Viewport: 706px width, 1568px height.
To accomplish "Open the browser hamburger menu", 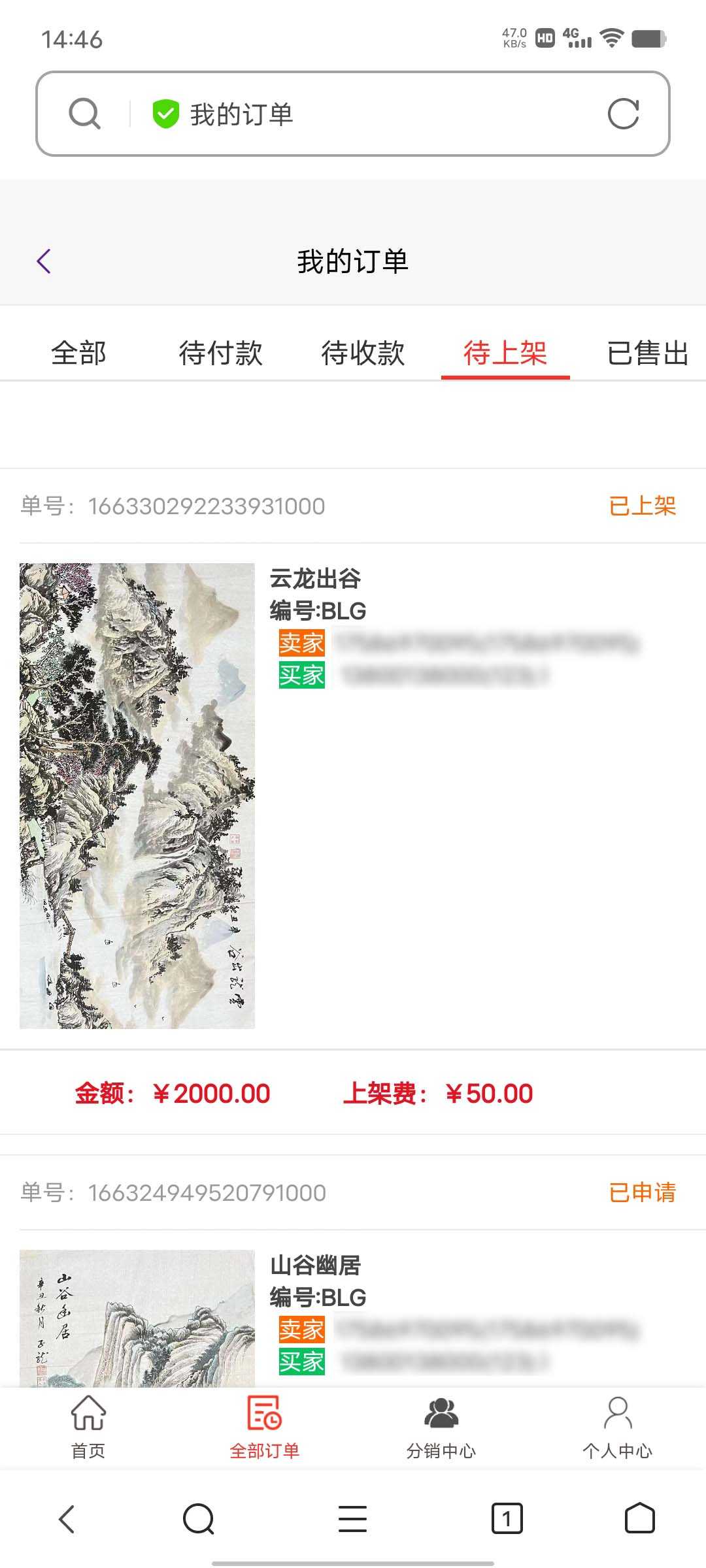I will 352,1518.
